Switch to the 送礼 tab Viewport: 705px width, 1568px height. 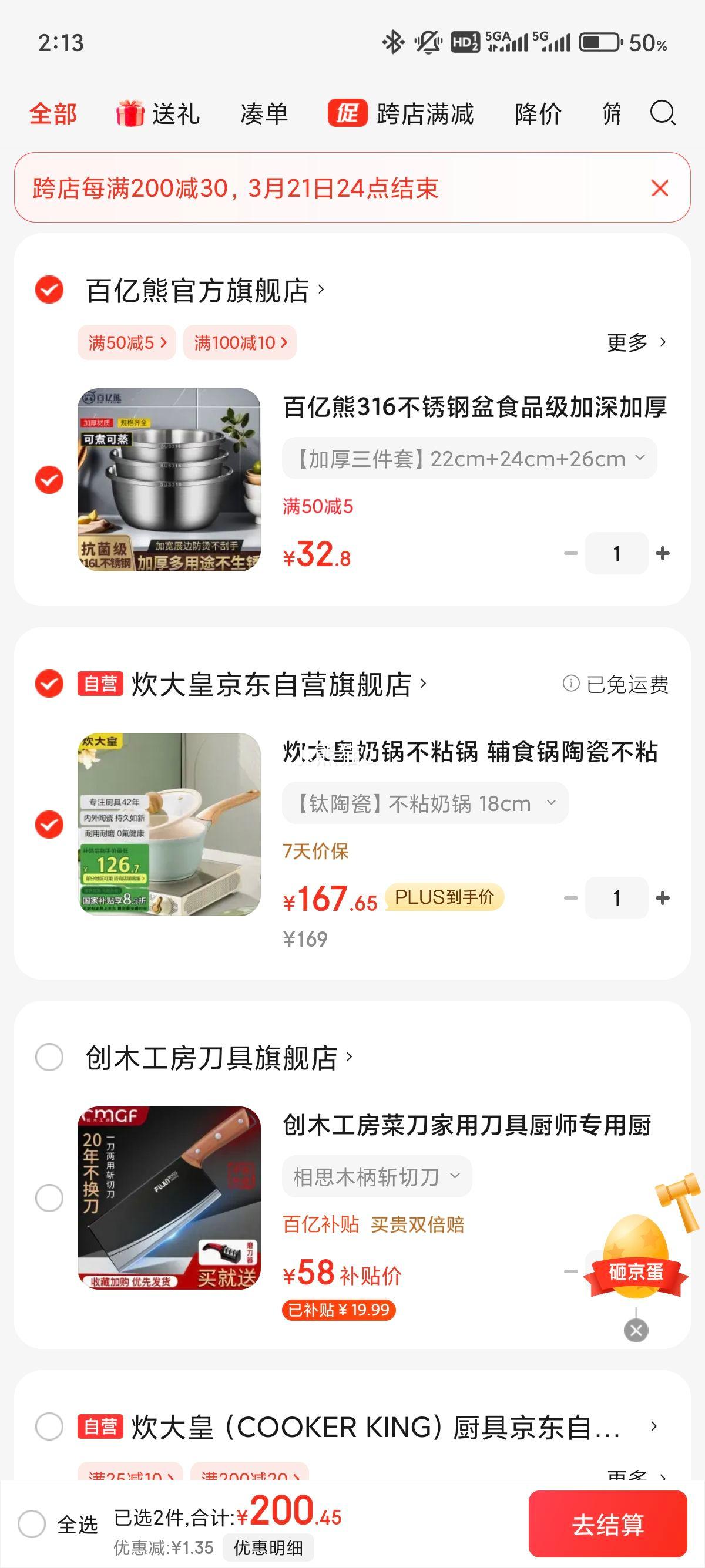tap(158, 114)
